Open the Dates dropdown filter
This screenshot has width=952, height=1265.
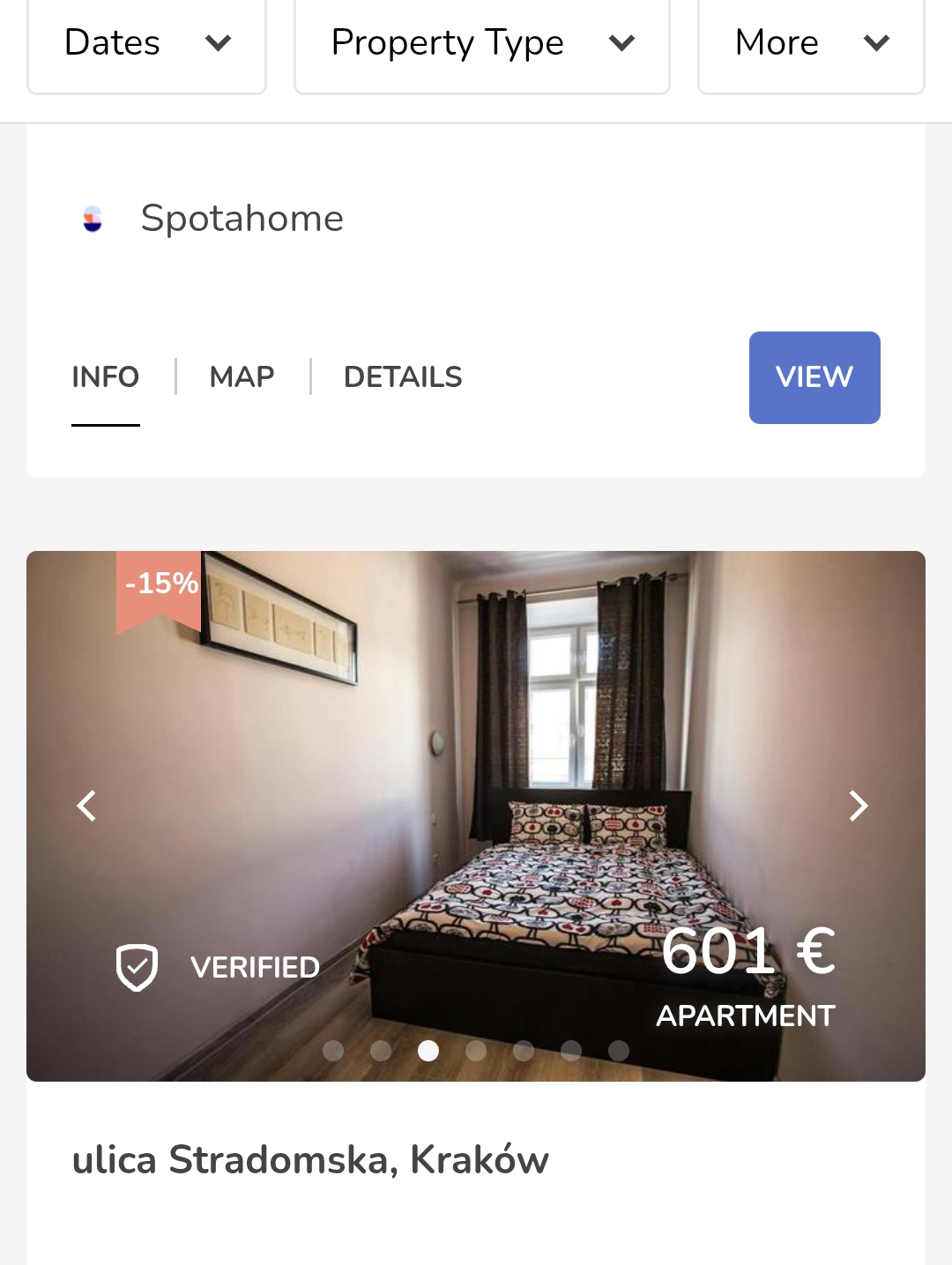click(x=146, y=44)
